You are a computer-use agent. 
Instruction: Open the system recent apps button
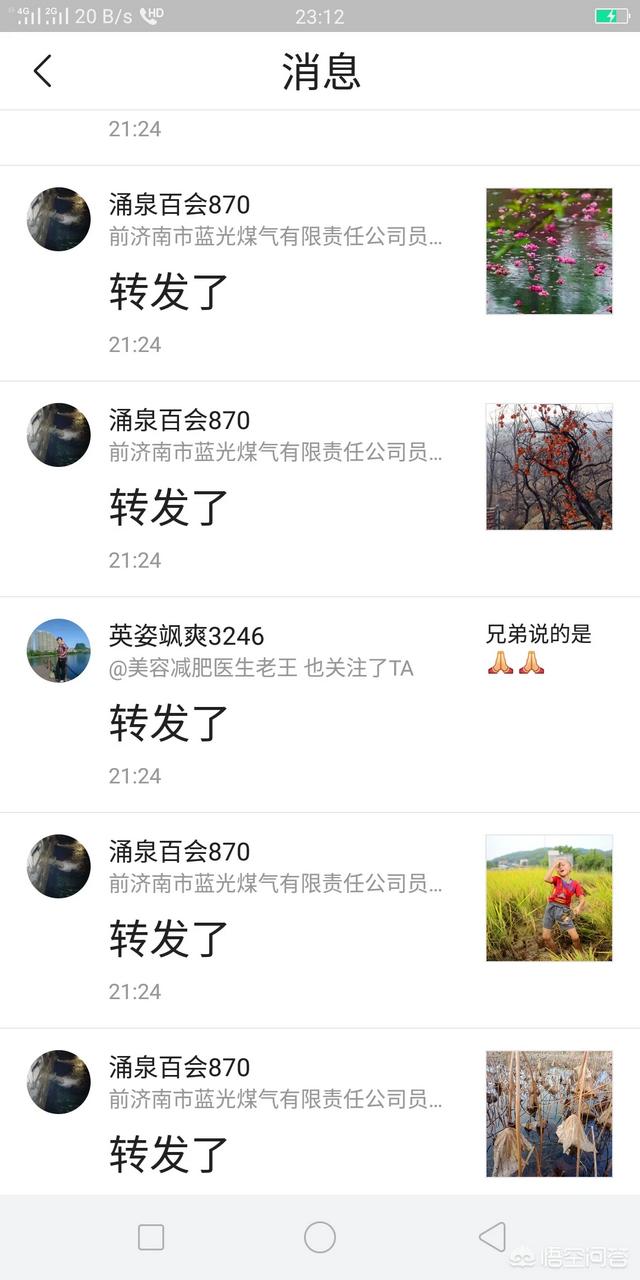click(x=151, y=1237)
